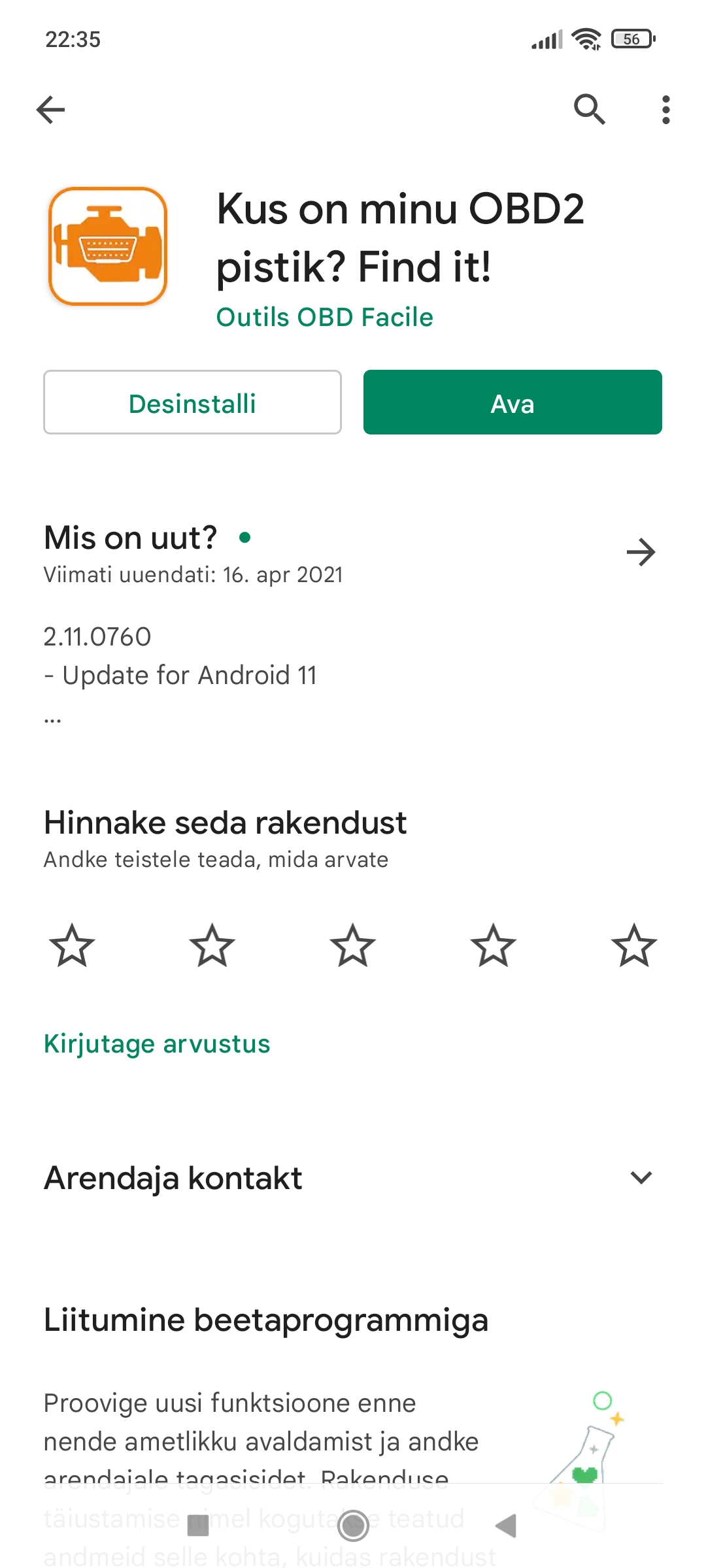Open the search magnifier icon
The width and height of the screenshot is (706, 1568).
589,109
